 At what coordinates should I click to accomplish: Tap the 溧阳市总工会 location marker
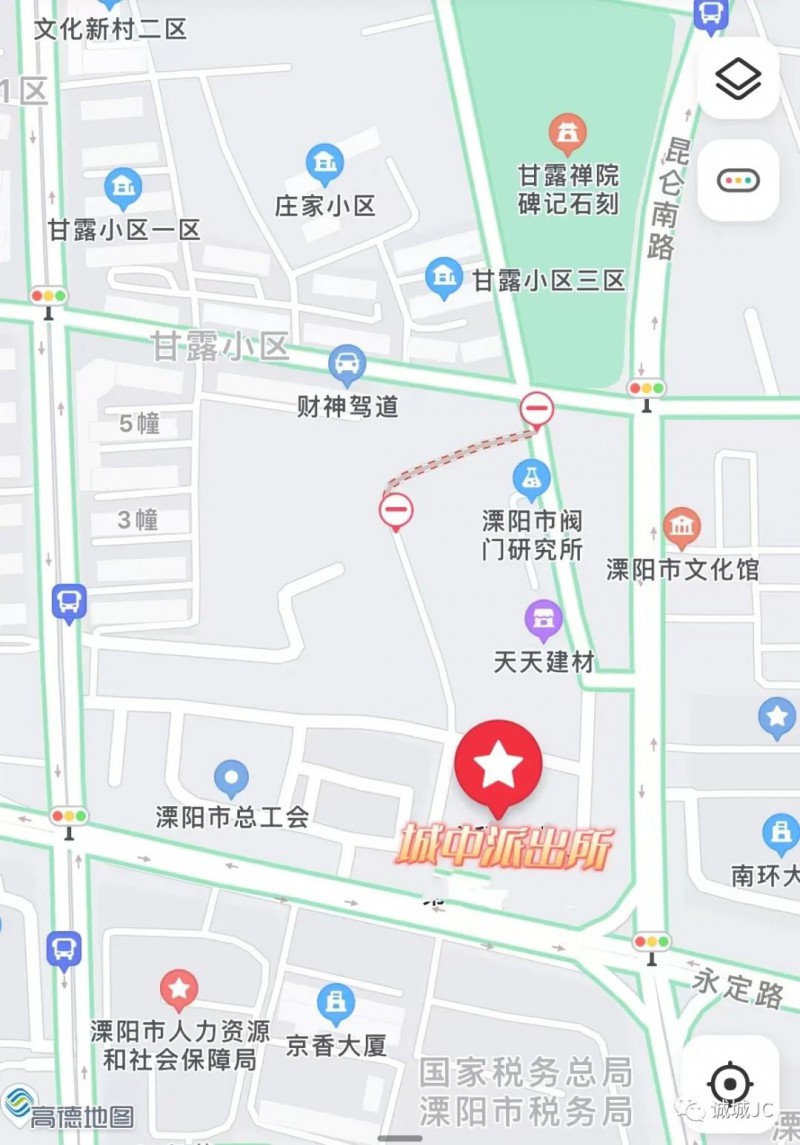[232, 779]
